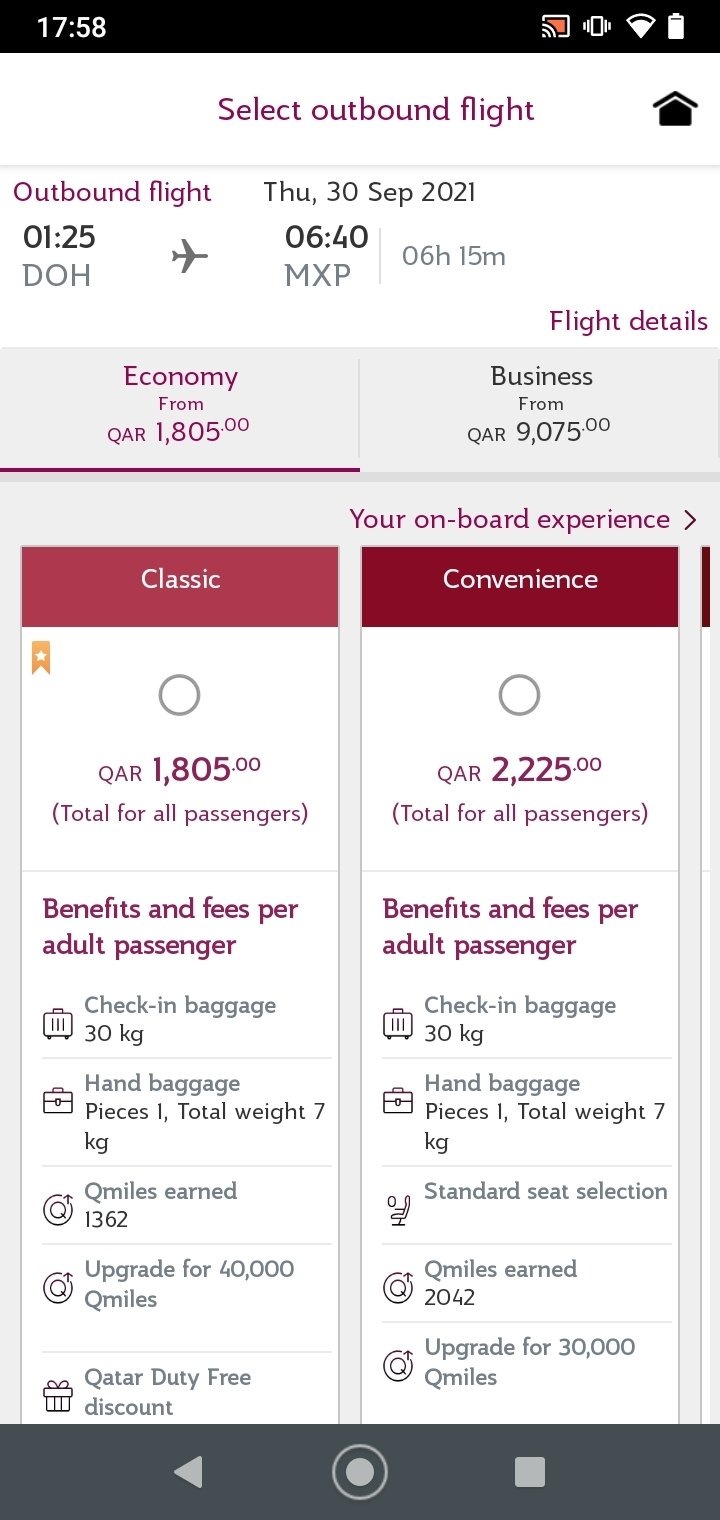Select the Classic fare radio button
720x1520 pixels.
(179, 695)
